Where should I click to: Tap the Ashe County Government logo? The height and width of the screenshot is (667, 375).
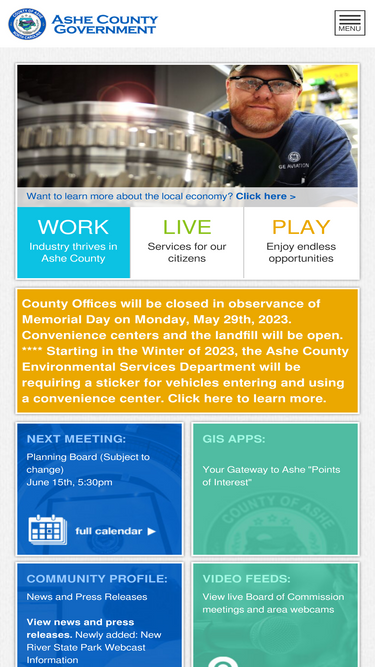83,23
